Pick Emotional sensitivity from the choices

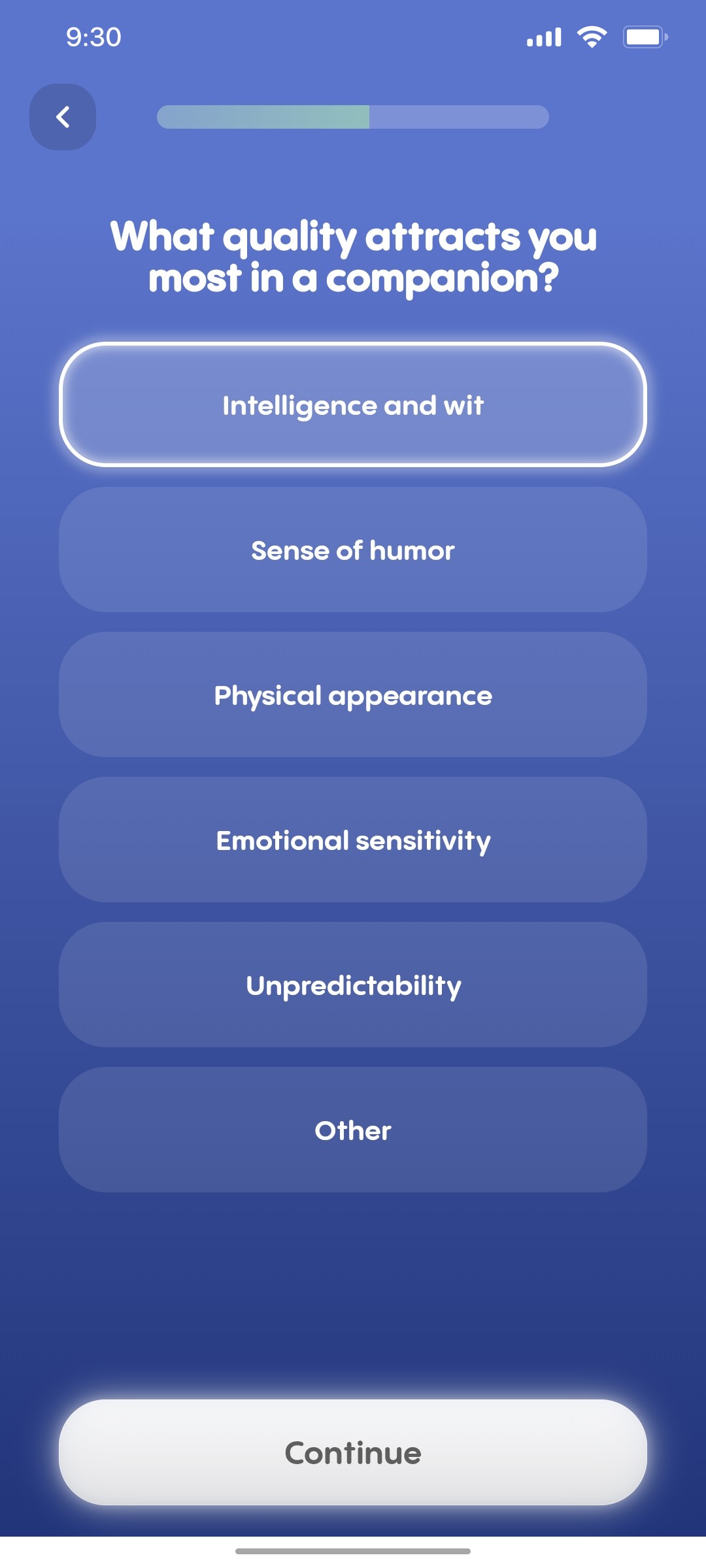pos(353,841)
